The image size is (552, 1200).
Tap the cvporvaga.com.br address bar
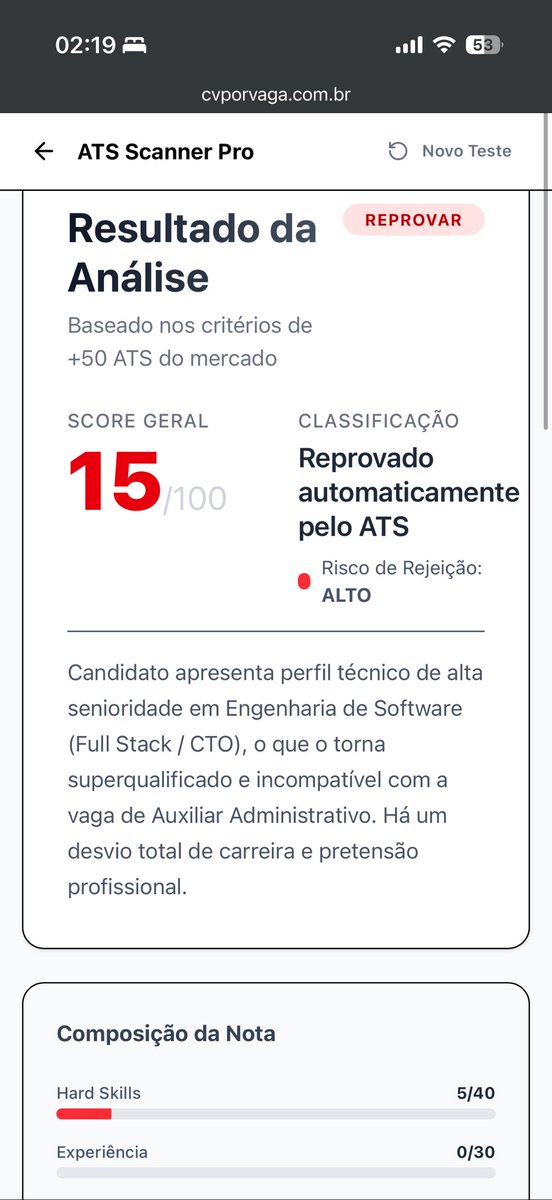276,95
